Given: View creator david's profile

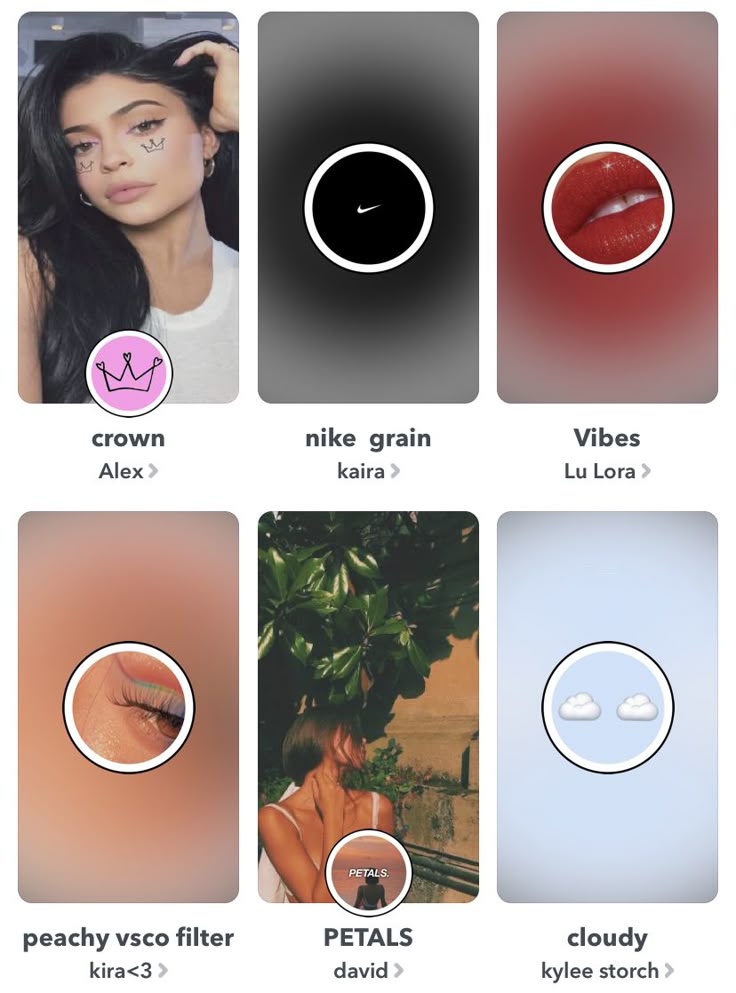Looking at the screenshot, I should (x=368, y=970).
